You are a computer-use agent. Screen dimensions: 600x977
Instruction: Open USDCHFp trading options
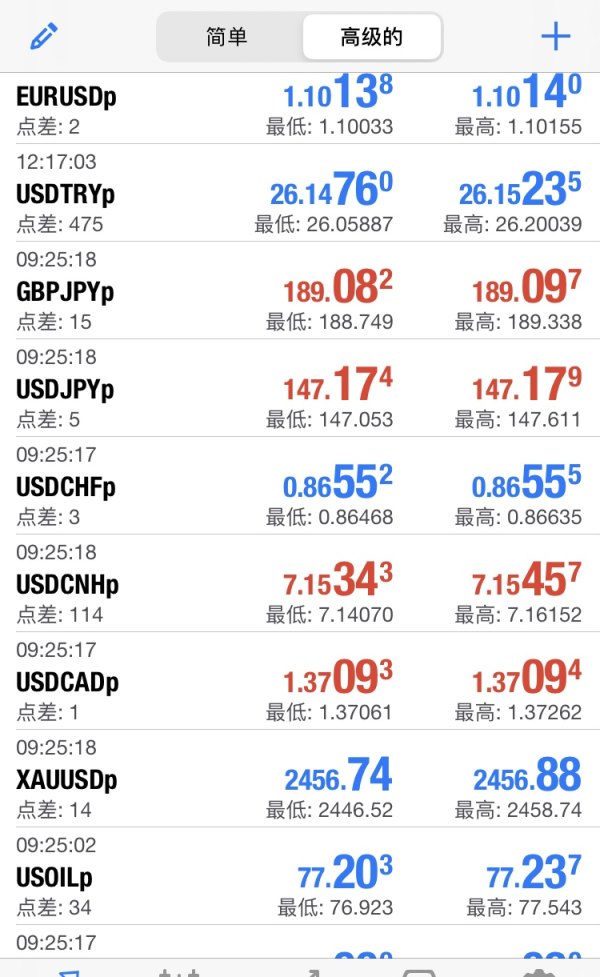coord(300,486)
